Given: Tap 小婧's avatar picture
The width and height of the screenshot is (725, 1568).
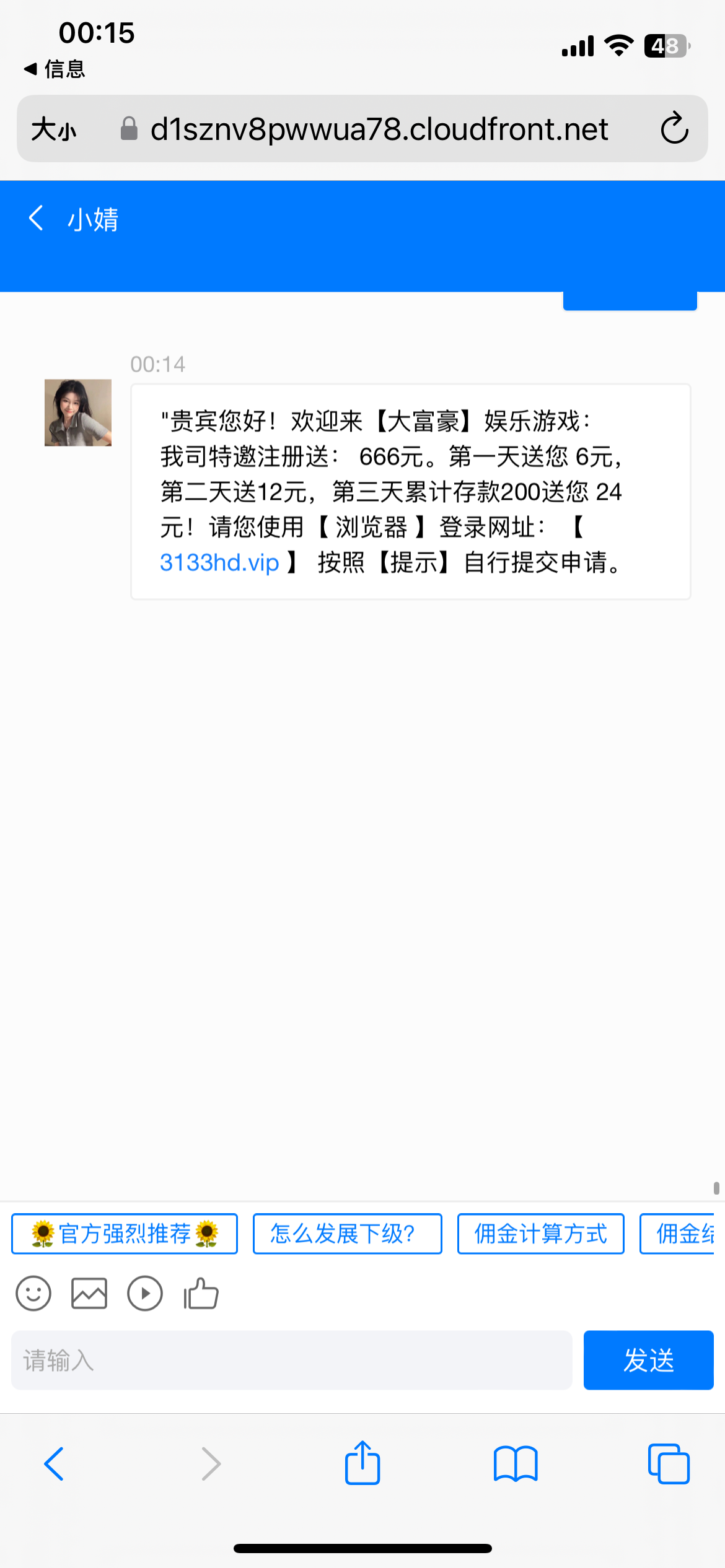Looking at the screenshot, I should point(78,412).
